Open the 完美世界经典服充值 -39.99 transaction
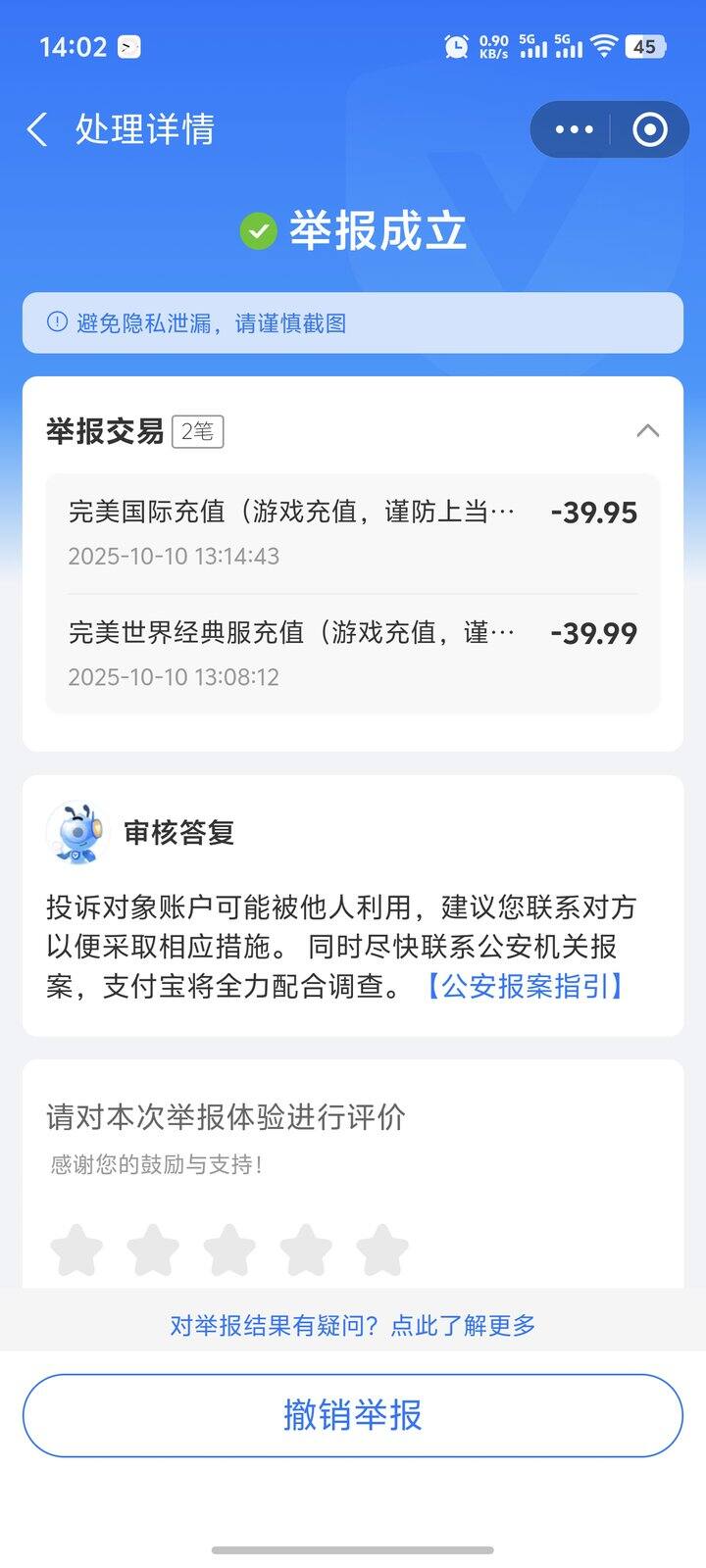The width and height of the screenshot is (706, 1568). point(352,653)
